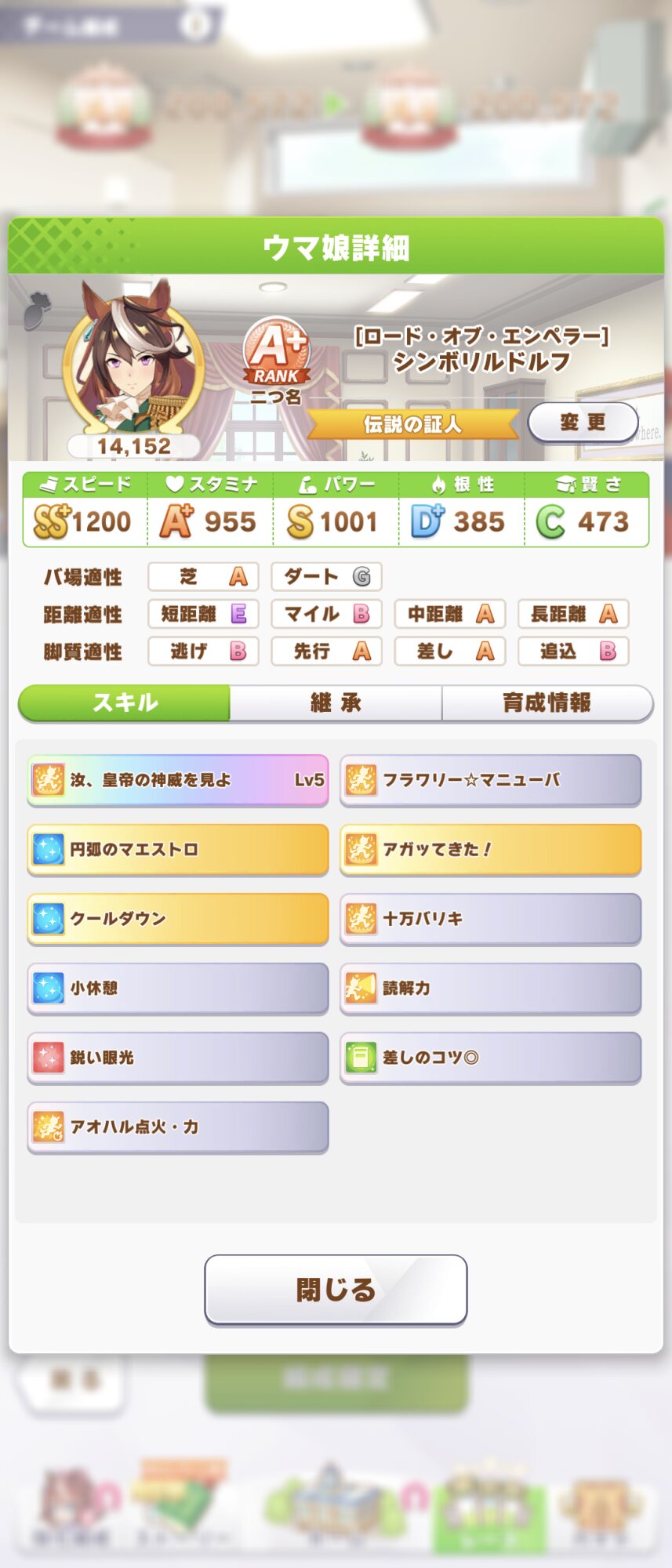View the 十万バリキ skill details
Viewport: 672px width, 1568px height.
click(491, 918)
